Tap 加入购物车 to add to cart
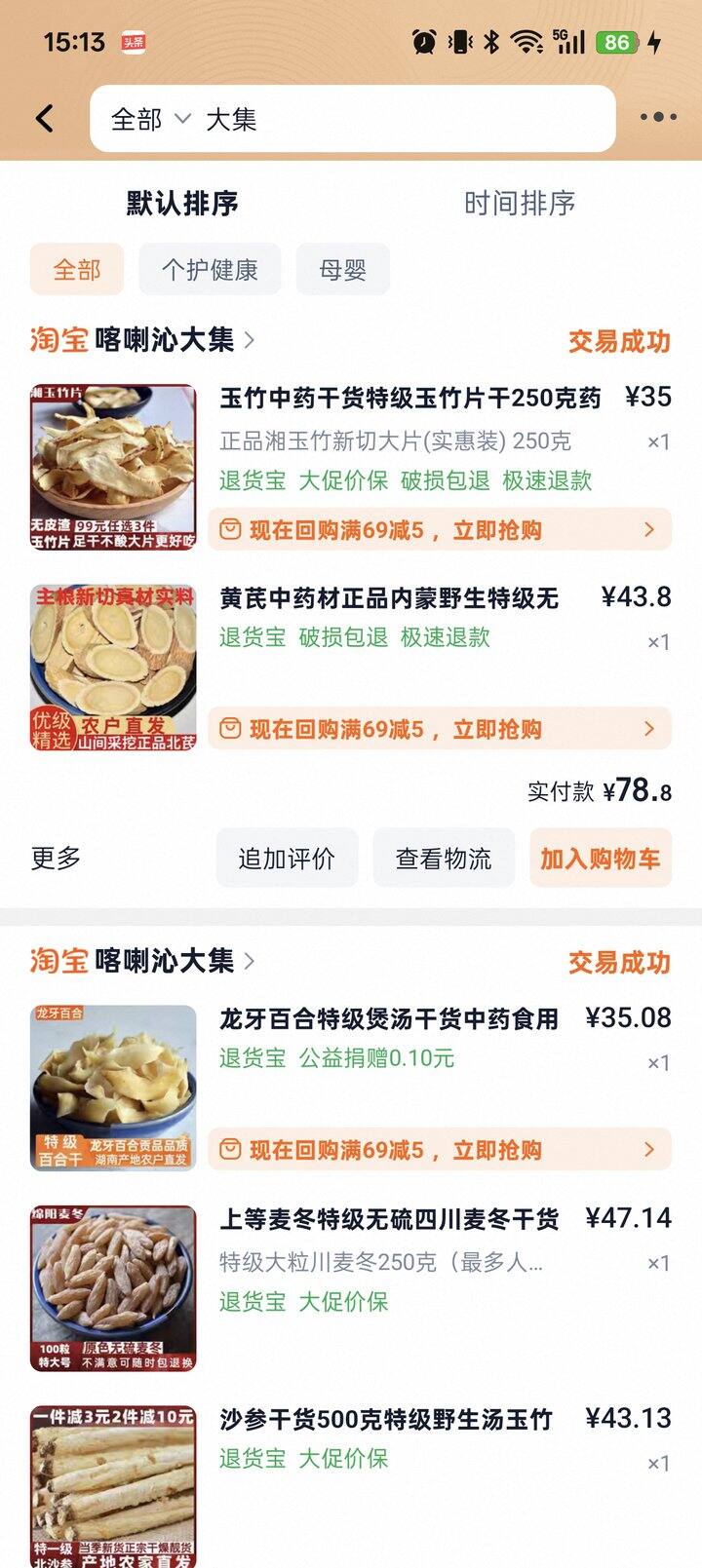The height and width of the screenshot is (1568, 702). (600, 859)
